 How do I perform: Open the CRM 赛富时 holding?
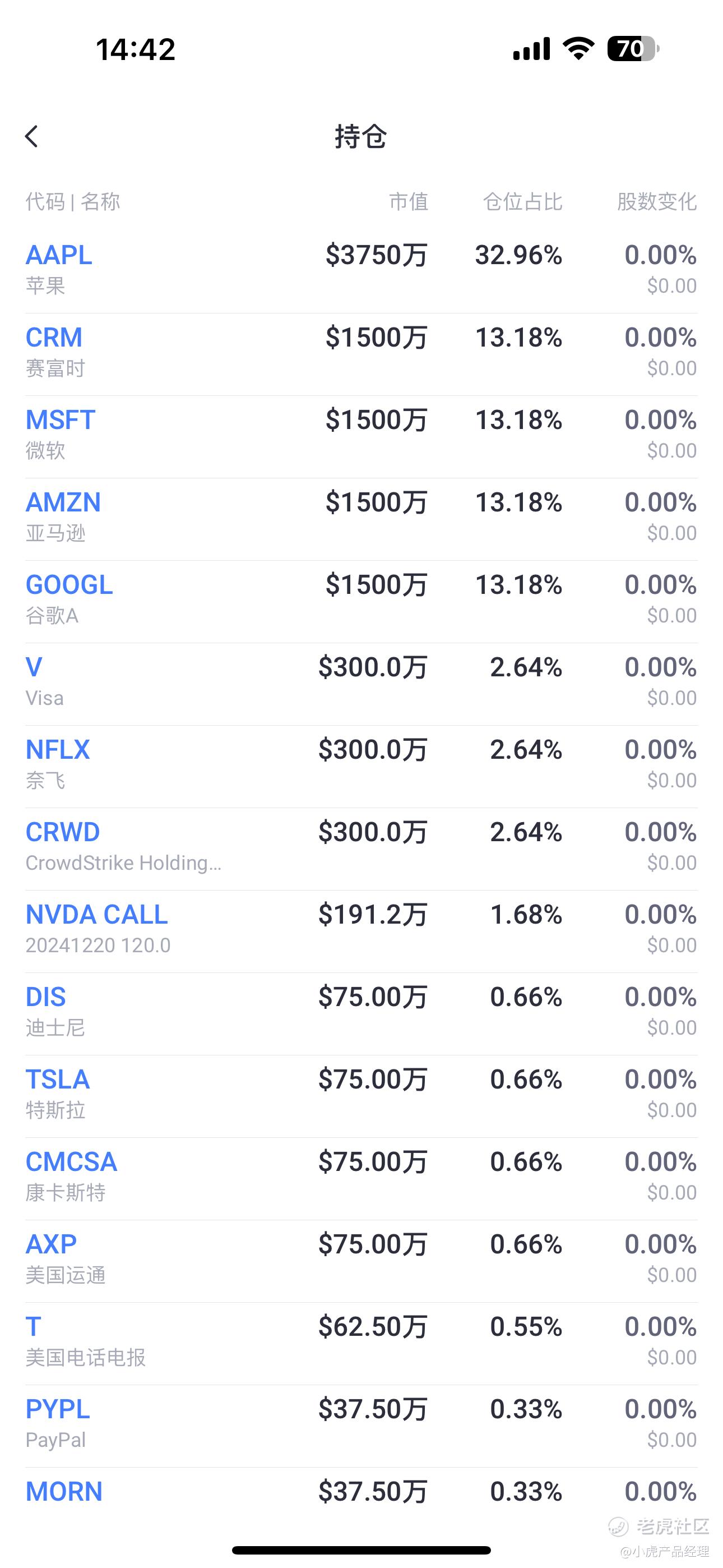(361, 354)
